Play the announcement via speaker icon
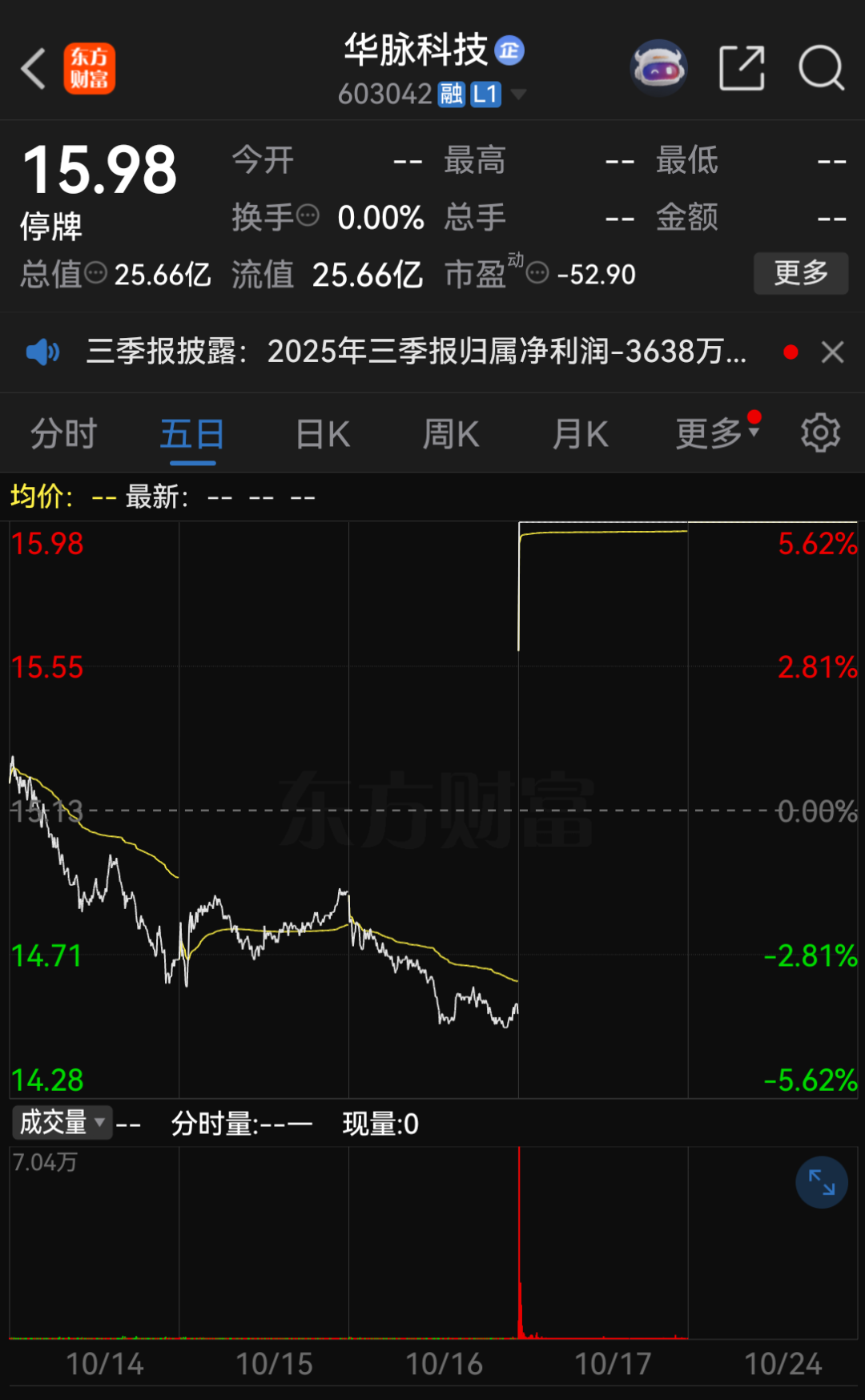The image size is (865, 1400). (x=42, y=352)
